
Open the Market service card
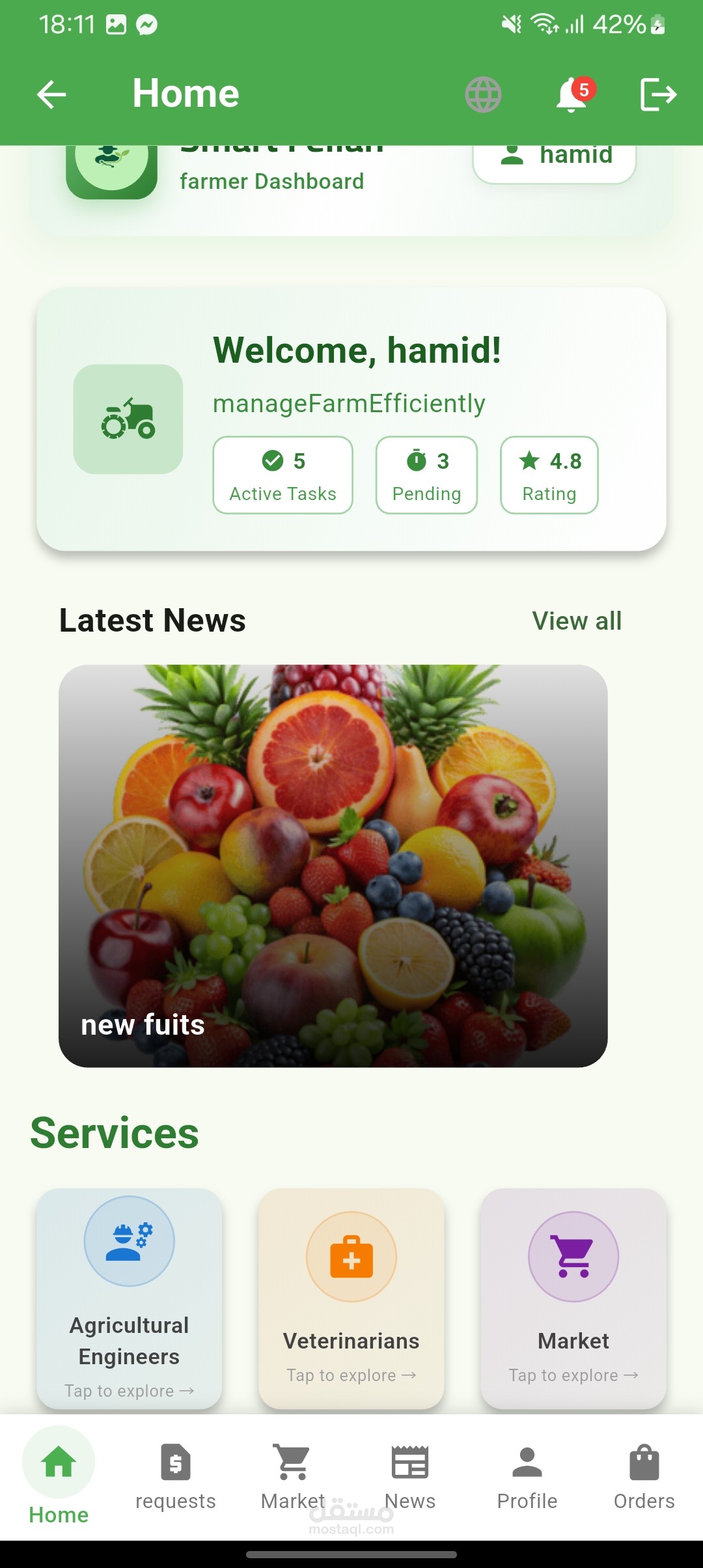[573, 1298]
